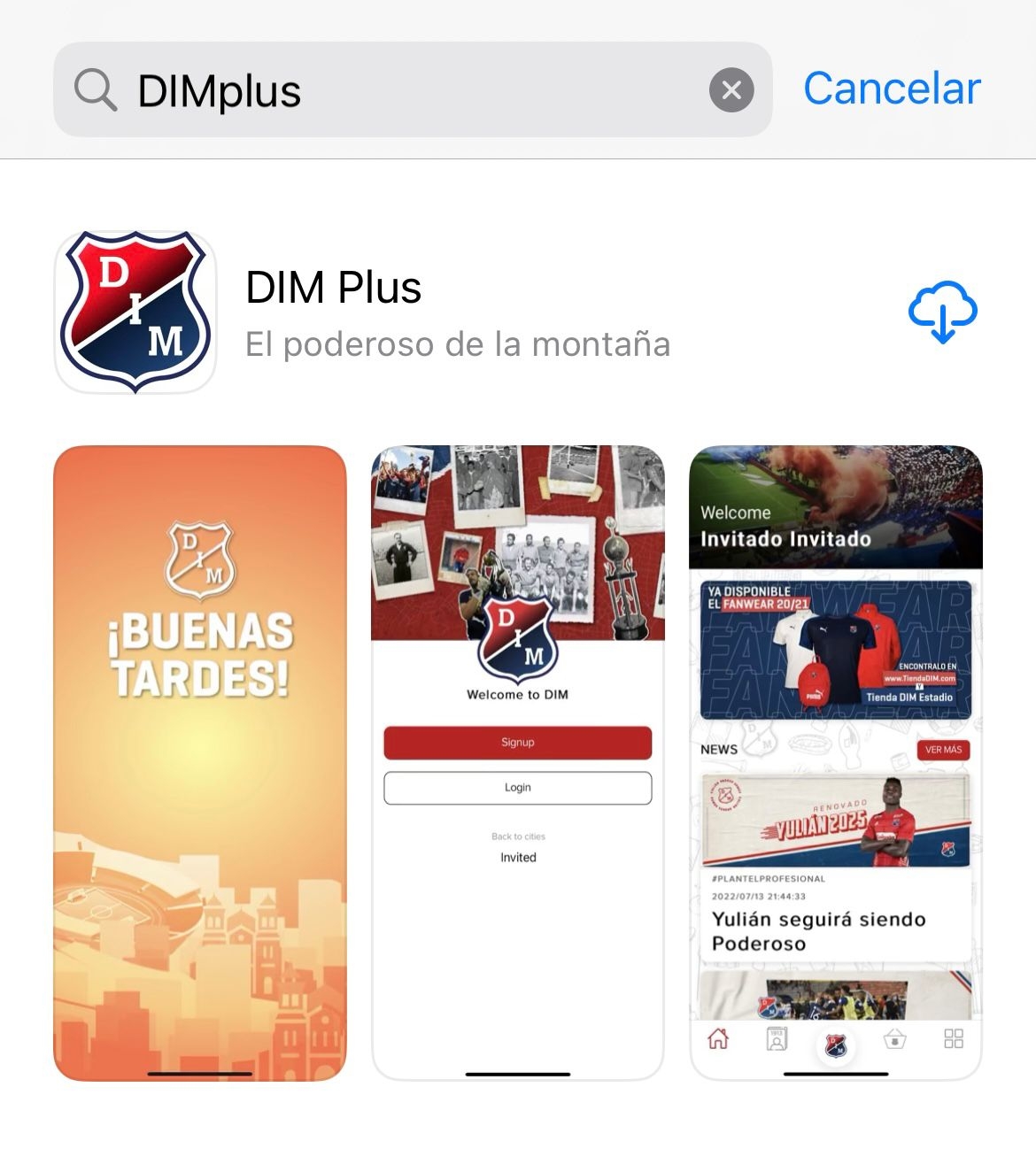View the Invitado news screenshot preview

[836, 762]
